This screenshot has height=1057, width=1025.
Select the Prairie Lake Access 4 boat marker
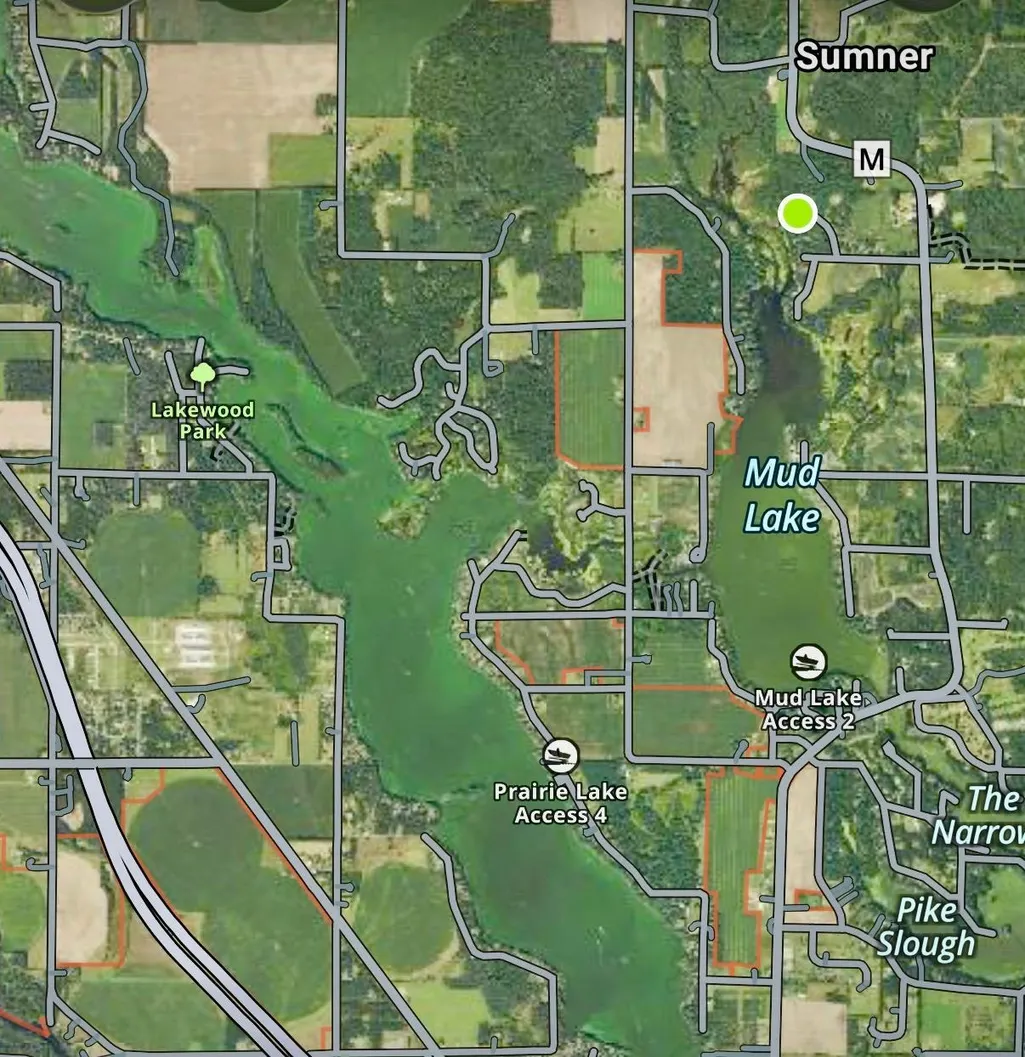point(561,756)
